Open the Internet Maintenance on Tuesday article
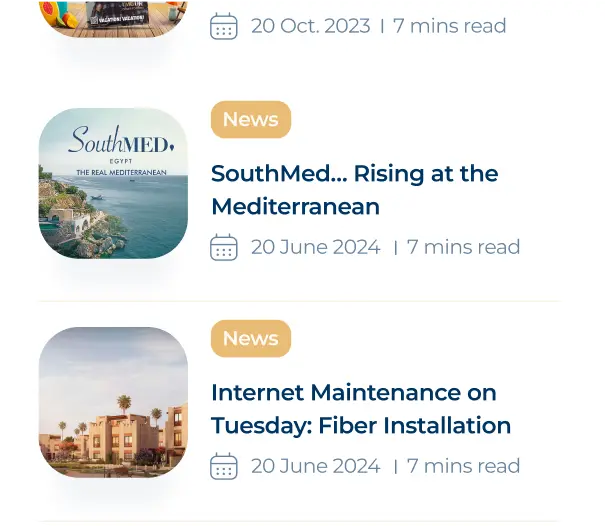The image size is (605, 526). (x=360, y=409)
